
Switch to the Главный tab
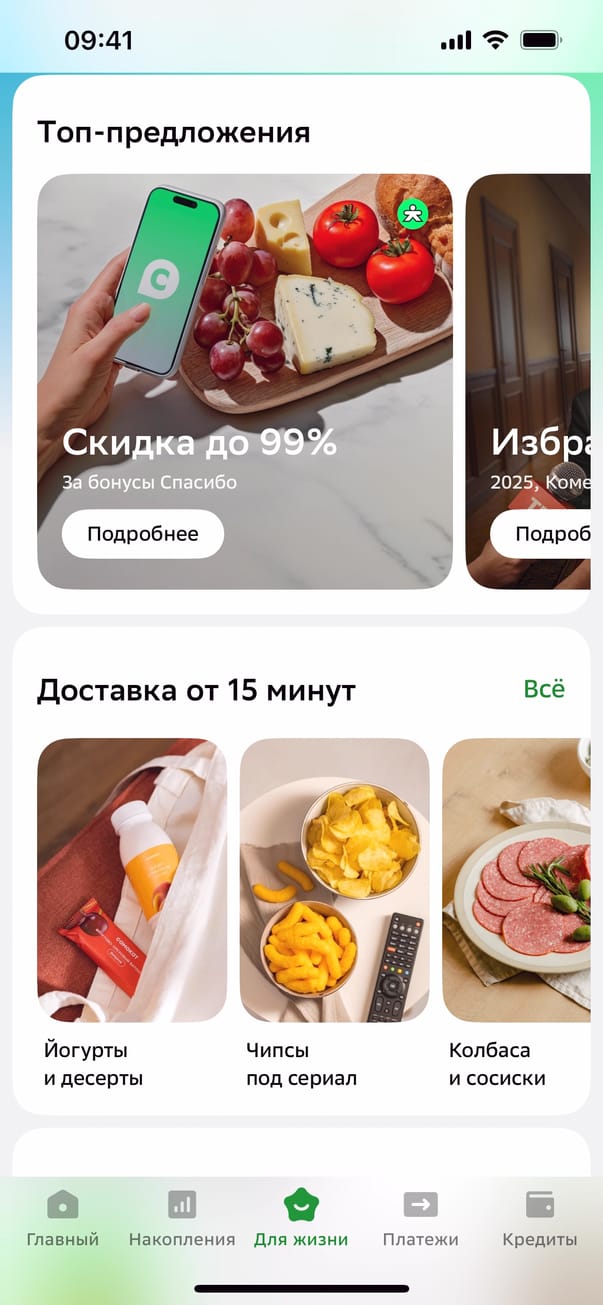(62, 1219)
